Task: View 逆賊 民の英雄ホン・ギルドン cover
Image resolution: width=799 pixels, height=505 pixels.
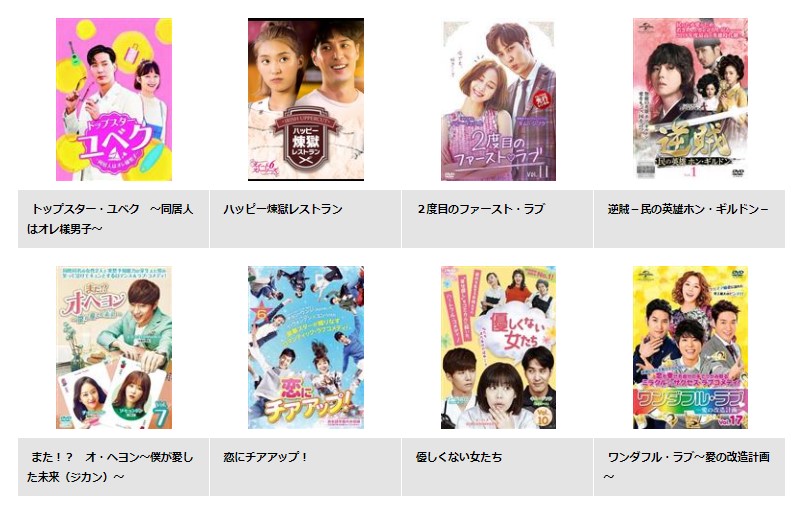Action: 689,99
